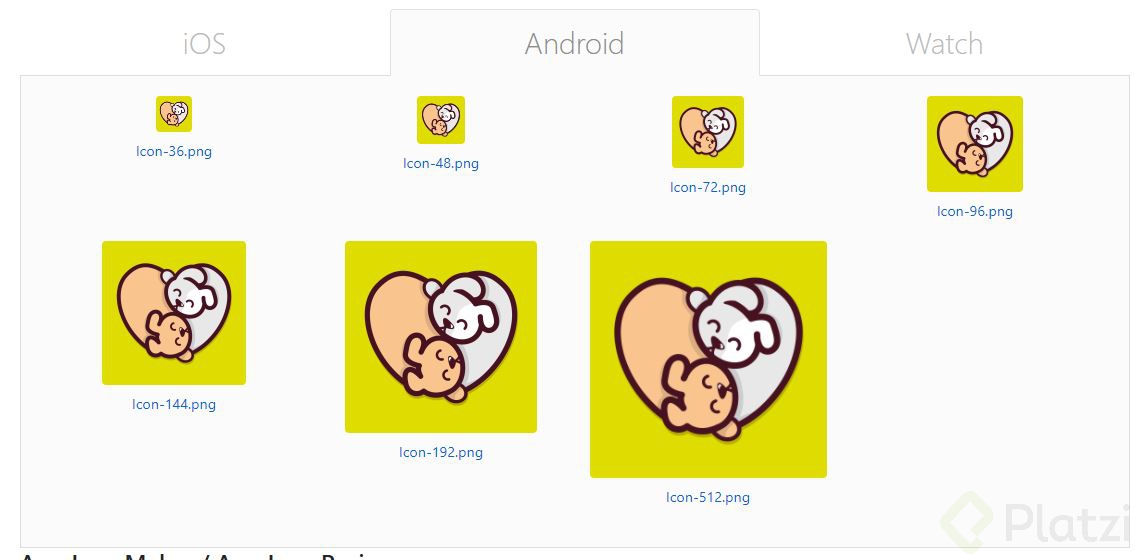
Task: Open the Icon-192.png link
Action: [441, 452]
